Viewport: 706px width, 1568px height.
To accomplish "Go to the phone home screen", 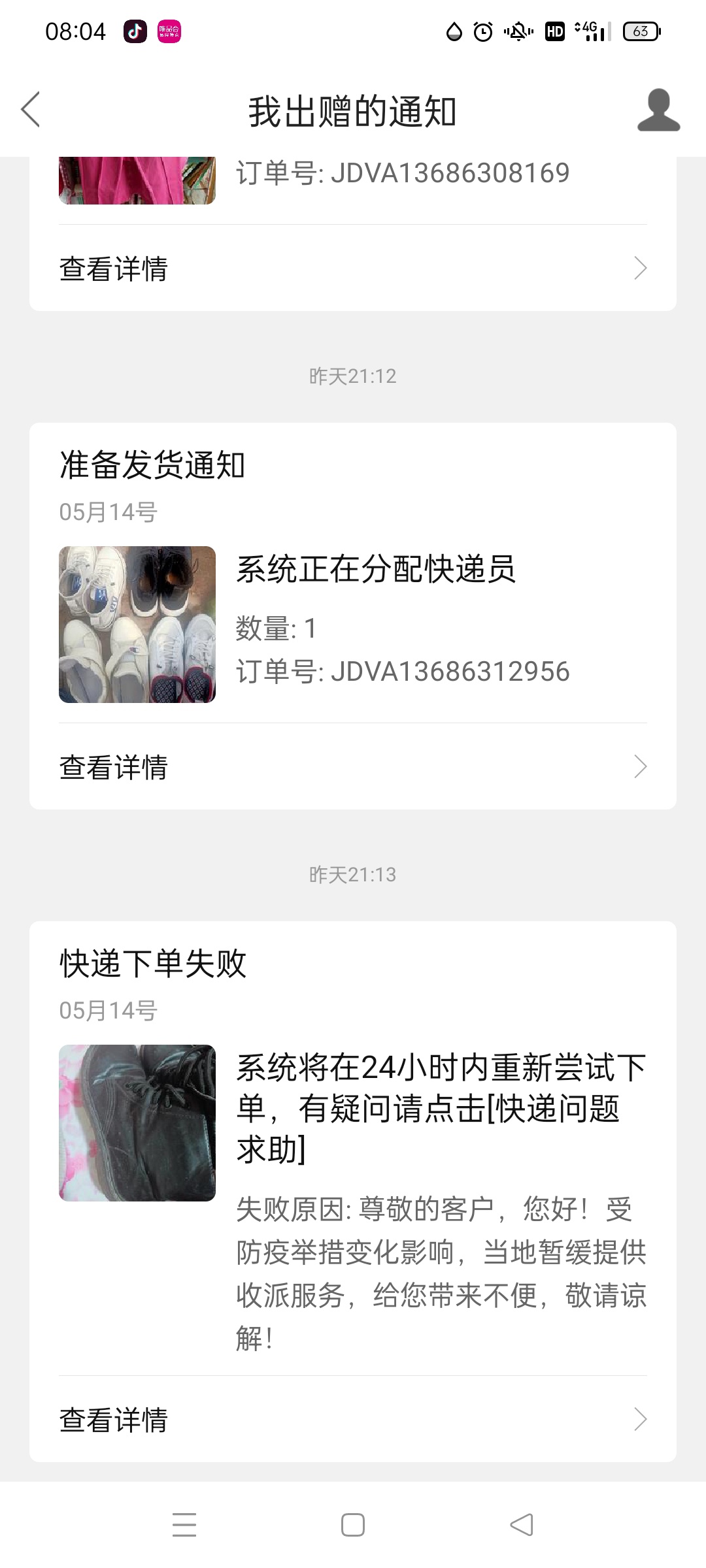I will [353, 1525].
